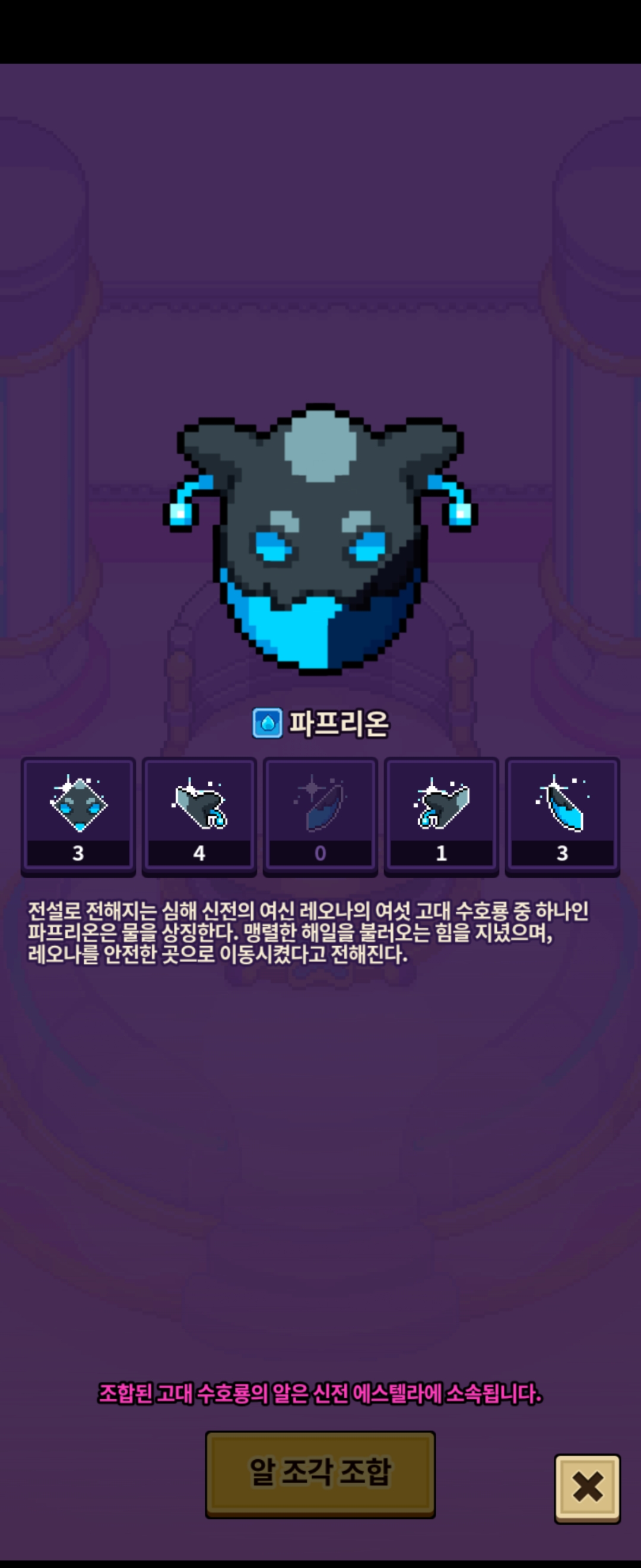This screenshot has width=641, height=1568.
Task: Close the 파프리온 egg screen
Action: 587,1487
